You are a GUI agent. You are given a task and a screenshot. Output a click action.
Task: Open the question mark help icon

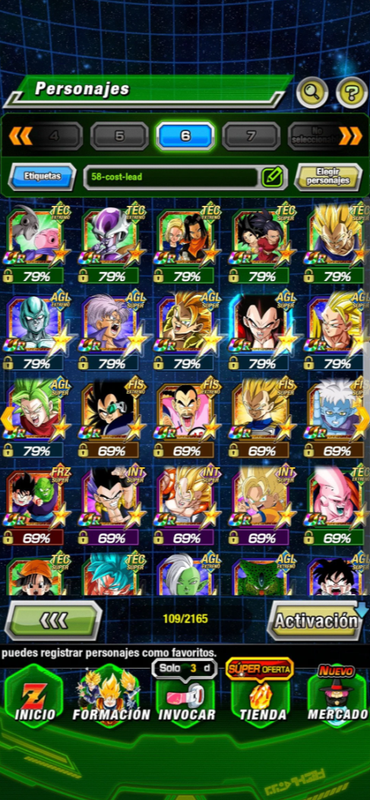pyautogui.click(x=352, y=92)
